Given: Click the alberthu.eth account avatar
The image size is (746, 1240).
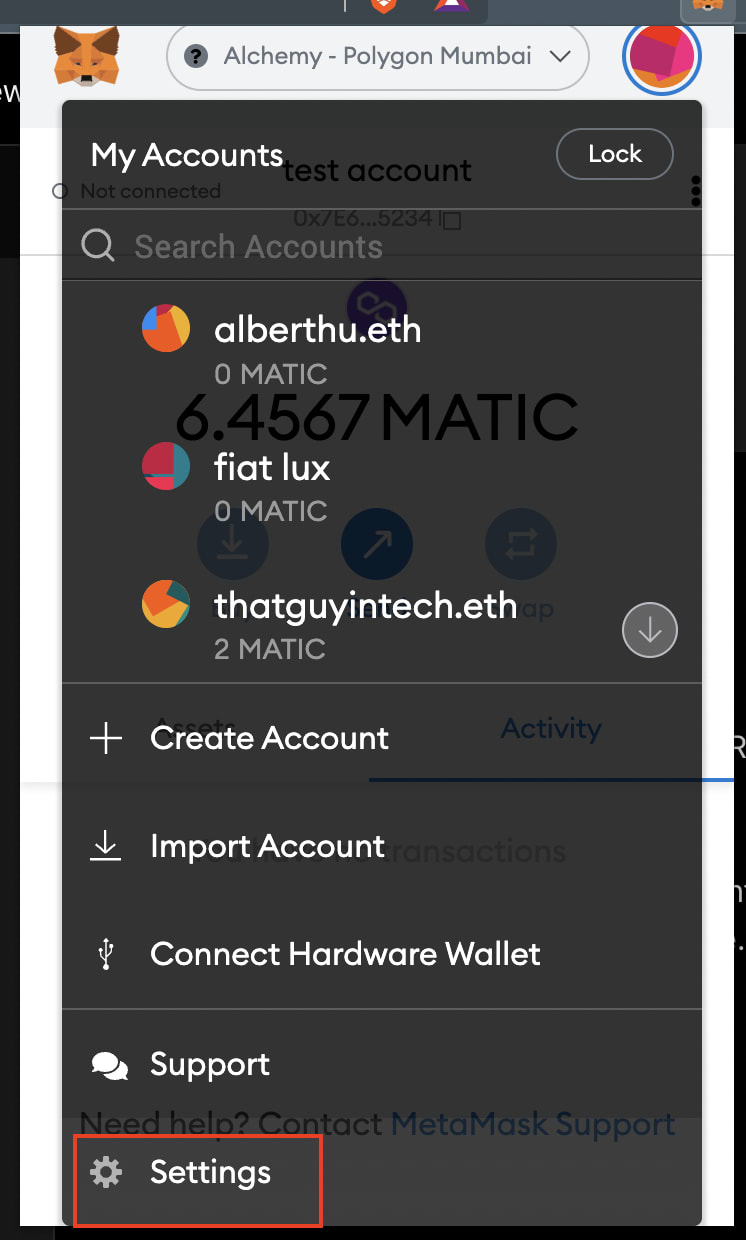Looking at the screenshot, I should 166,328.
